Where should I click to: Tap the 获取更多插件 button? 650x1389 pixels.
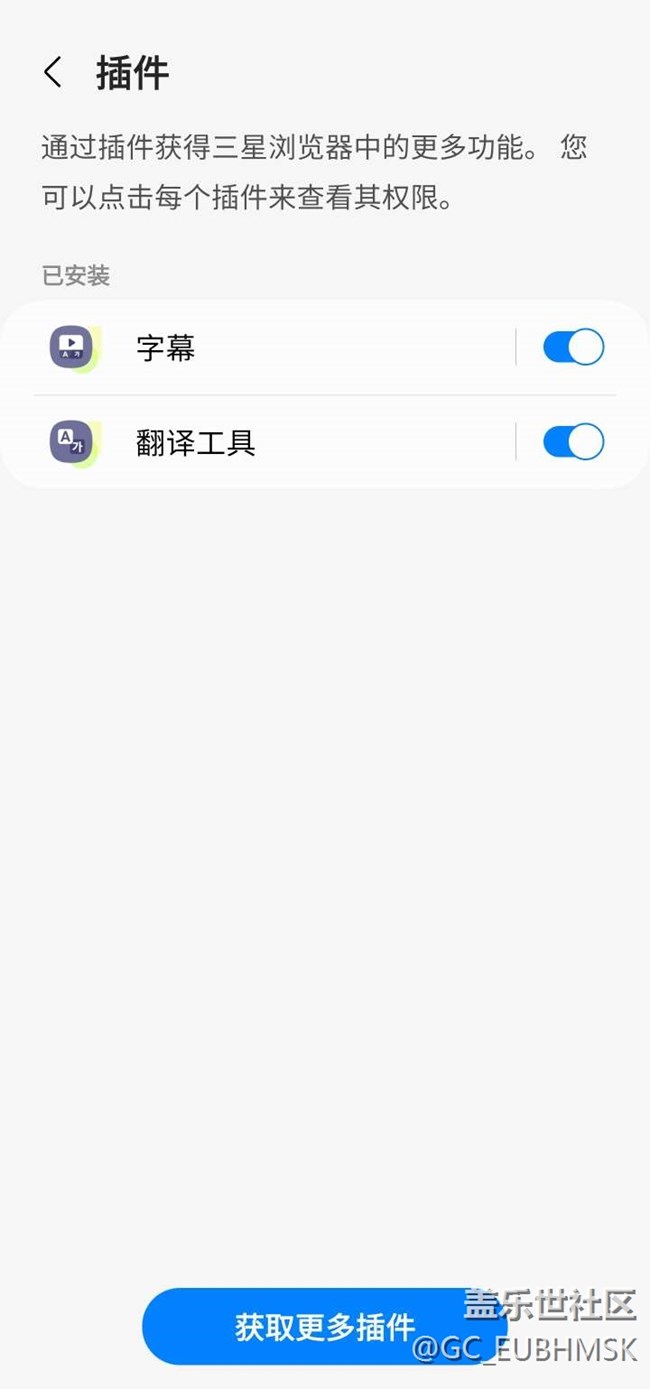324,1326
